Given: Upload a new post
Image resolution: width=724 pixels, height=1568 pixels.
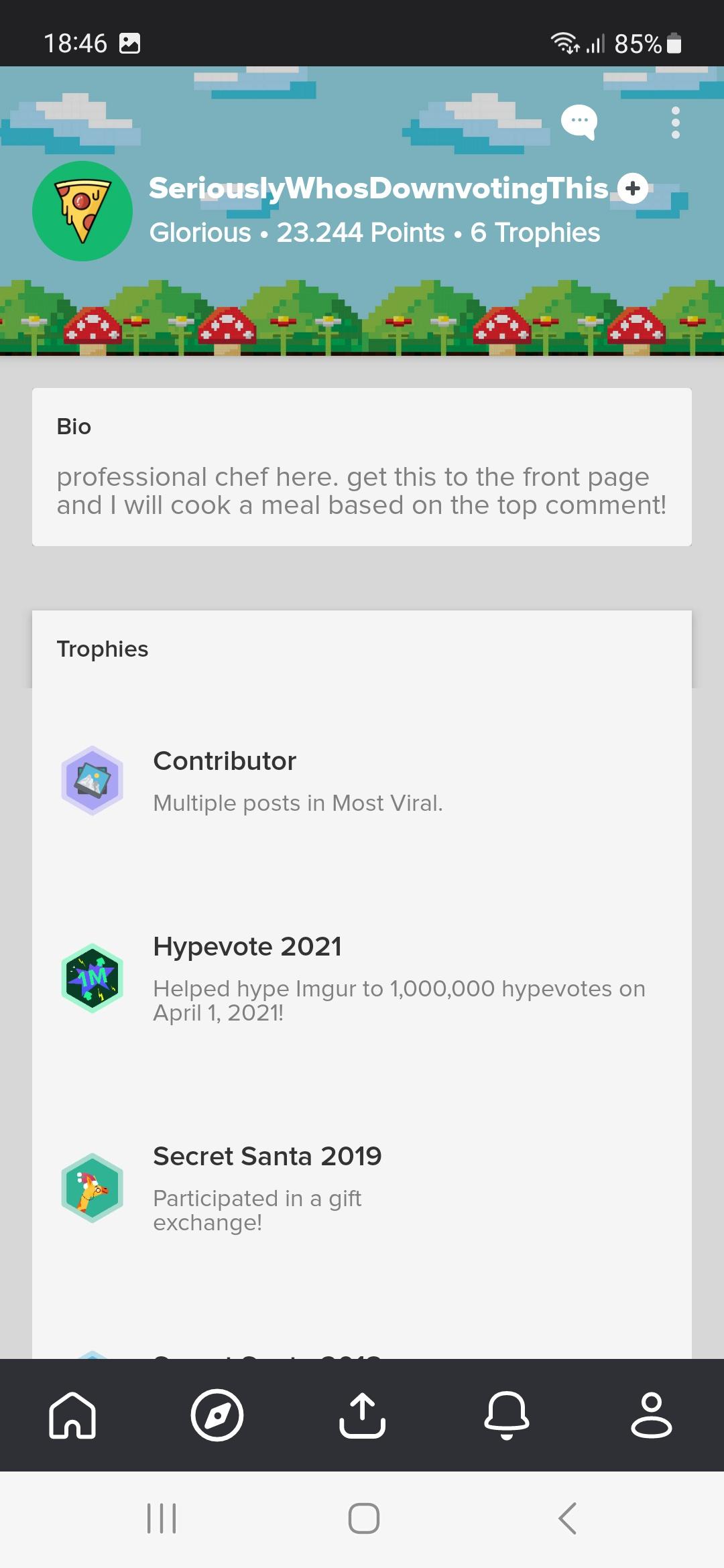Looking at the screenshot, I should 362,1415.
